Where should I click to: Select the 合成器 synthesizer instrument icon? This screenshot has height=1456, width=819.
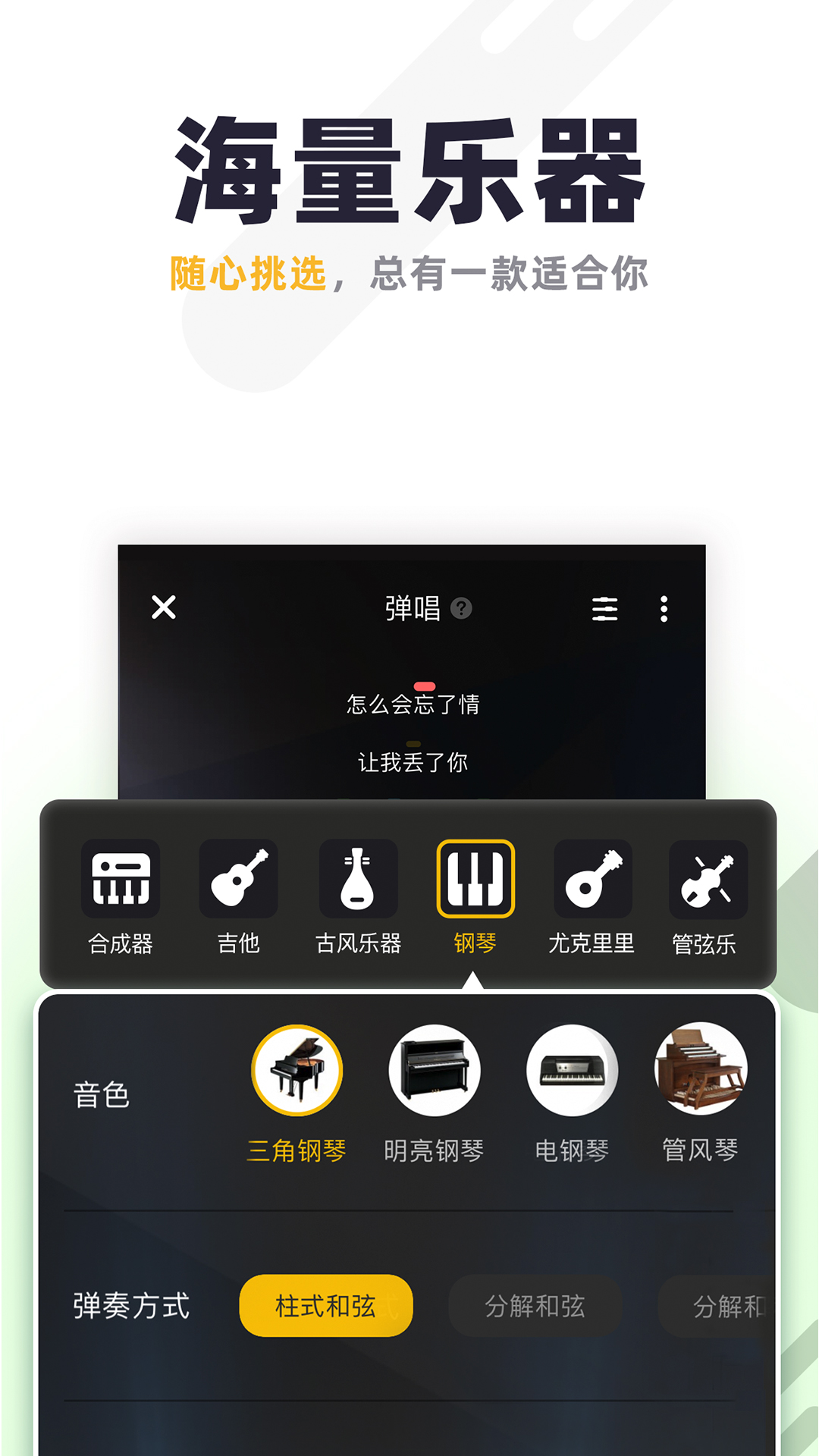point(121,880)
